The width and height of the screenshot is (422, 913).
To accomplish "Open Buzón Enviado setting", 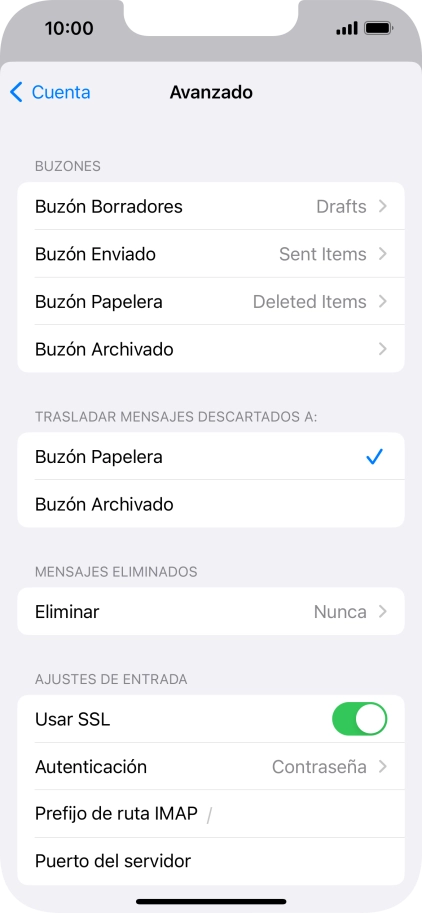I will [x=211, y=254].
